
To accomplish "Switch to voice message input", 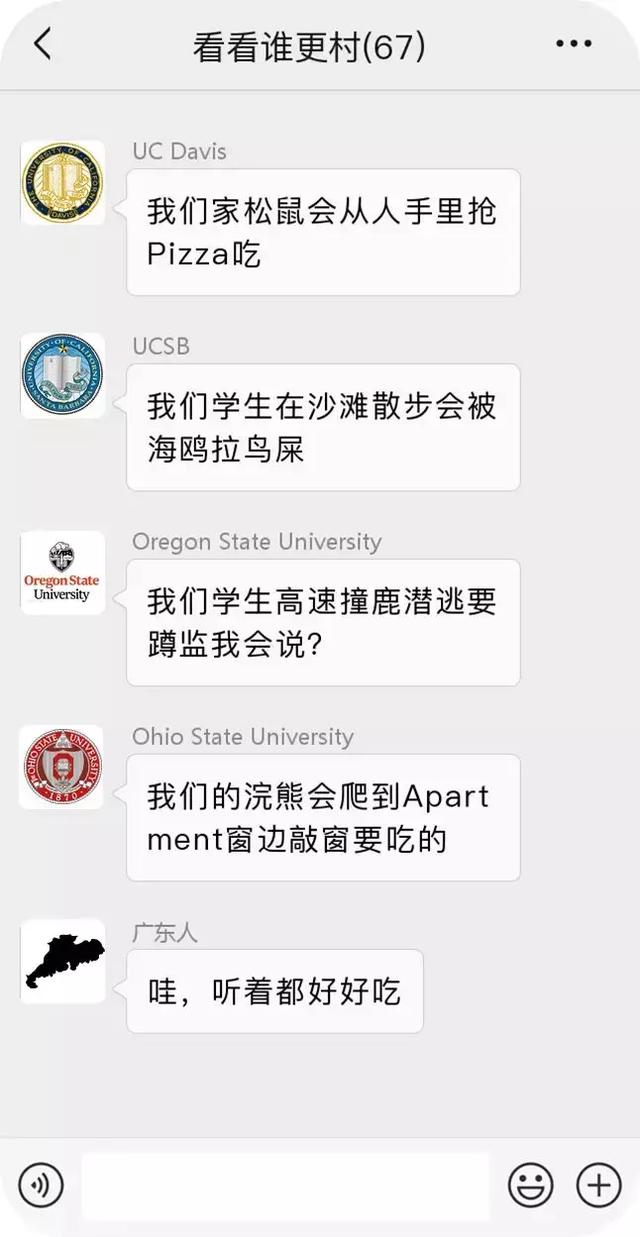I will point(41,1186).
